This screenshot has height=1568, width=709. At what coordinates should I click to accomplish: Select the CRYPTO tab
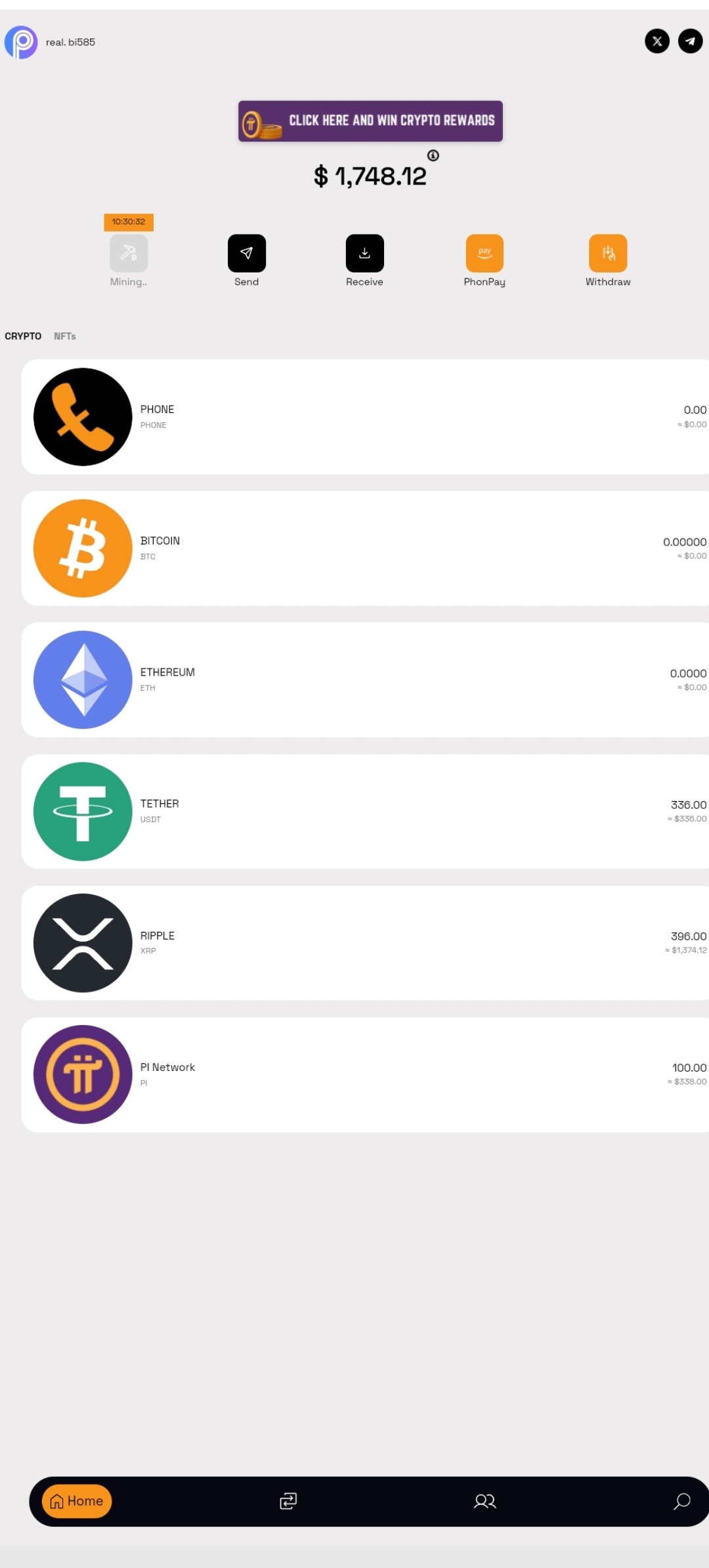(23, 336)
